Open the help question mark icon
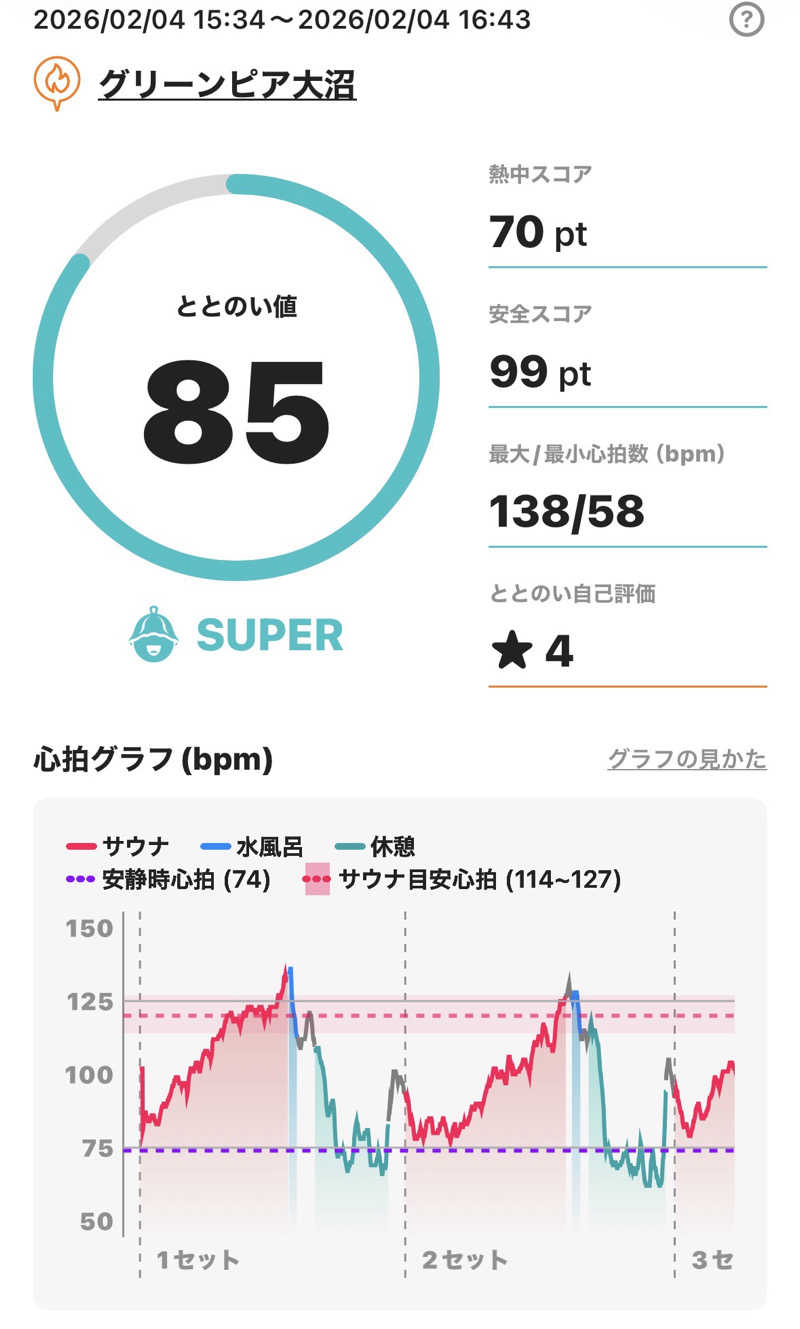 pyautogui.click(x=747, y=19)
